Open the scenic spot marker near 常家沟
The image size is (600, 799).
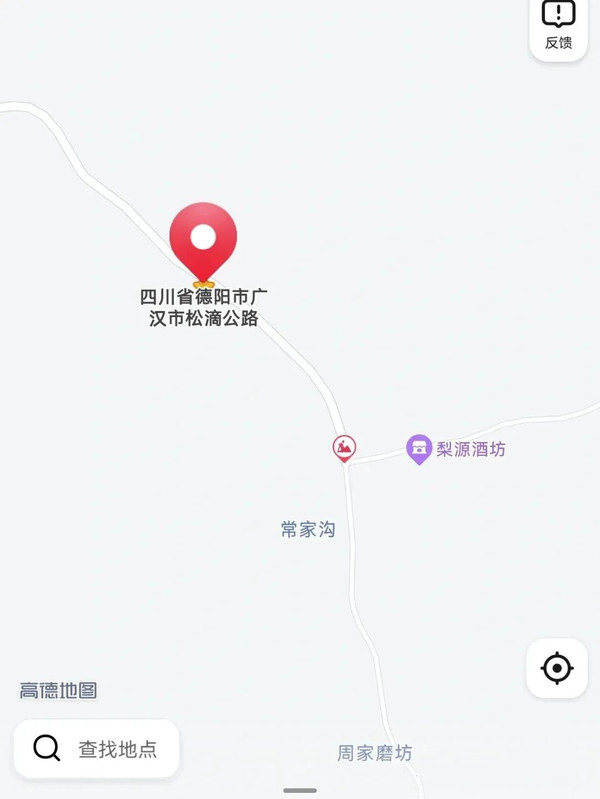coord(344,448)
